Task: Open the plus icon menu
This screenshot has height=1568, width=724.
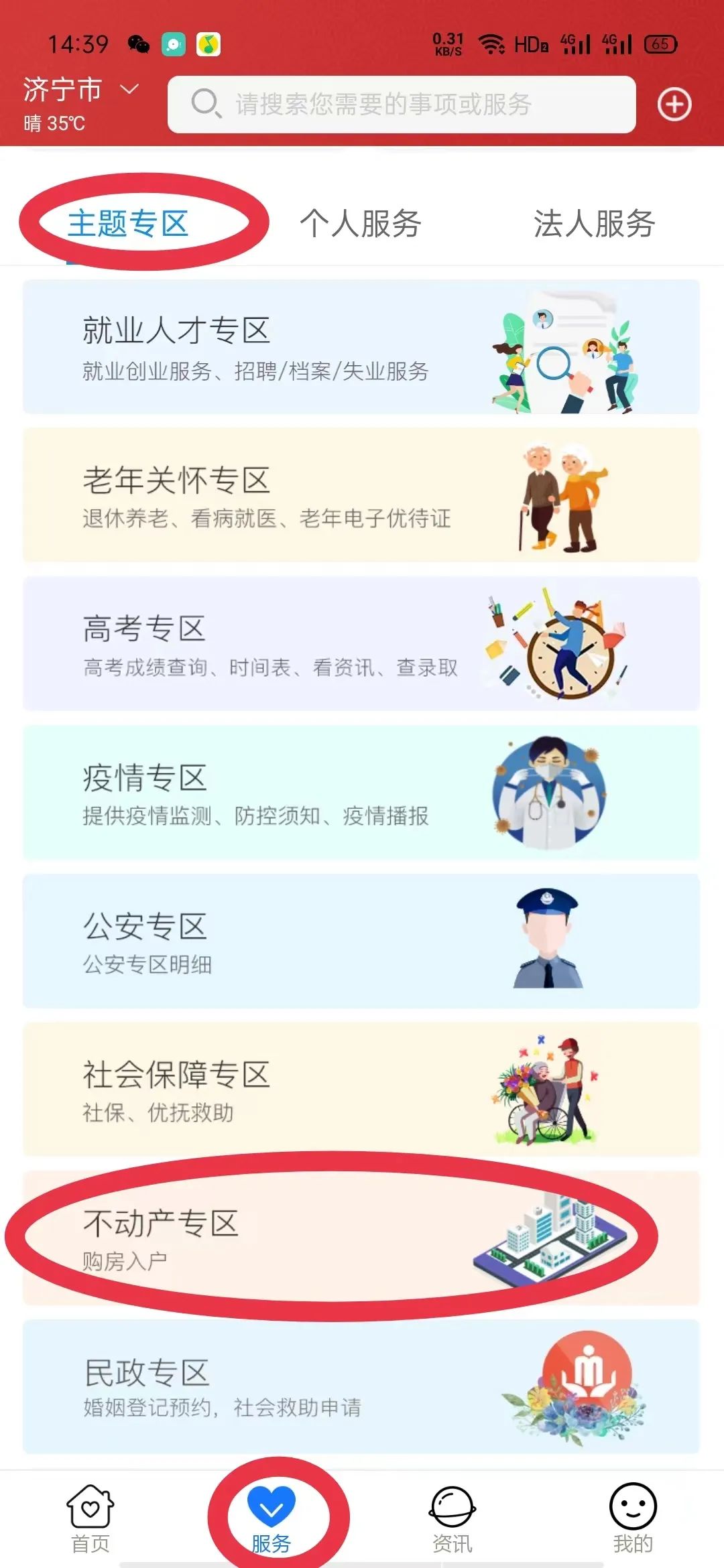Action: point(674,105)
